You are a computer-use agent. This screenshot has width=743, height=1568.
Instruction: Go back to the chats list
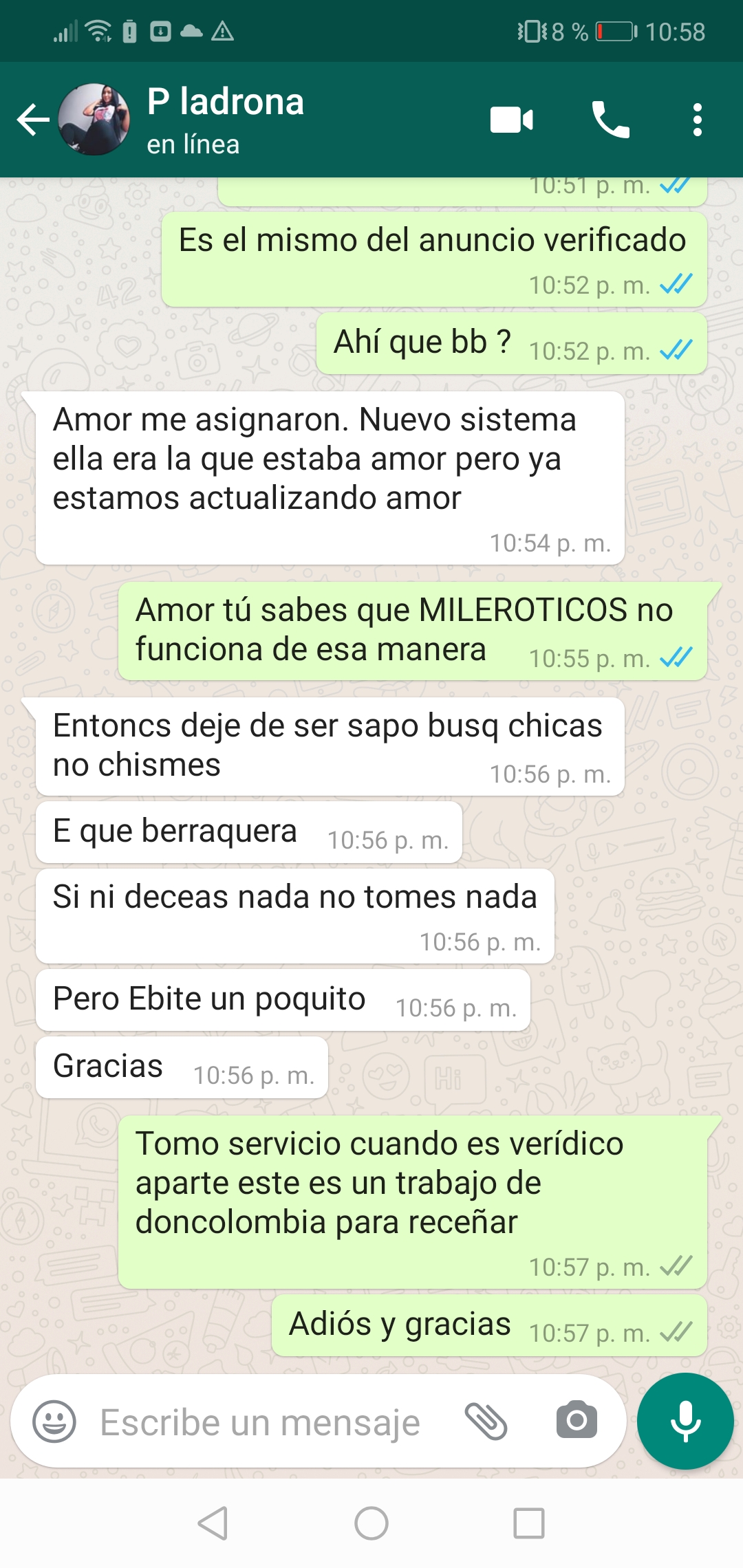pyautogui.click(x=32, y=120)
